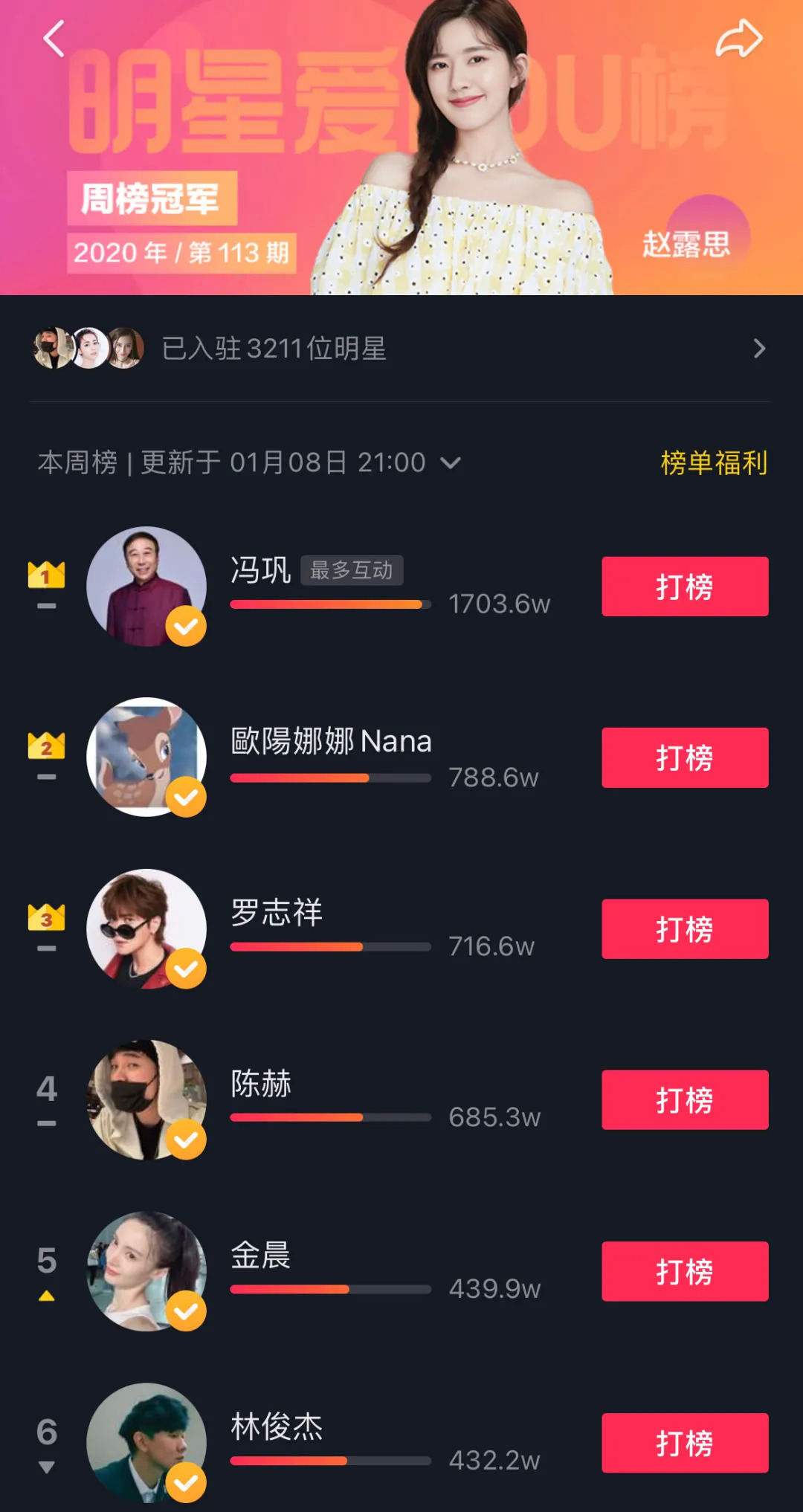Image resolution: width=803 pixels, height=1512 pixels.
Task: Support 林俊杰 via 打榜 button
Action: click(684, 1443)
